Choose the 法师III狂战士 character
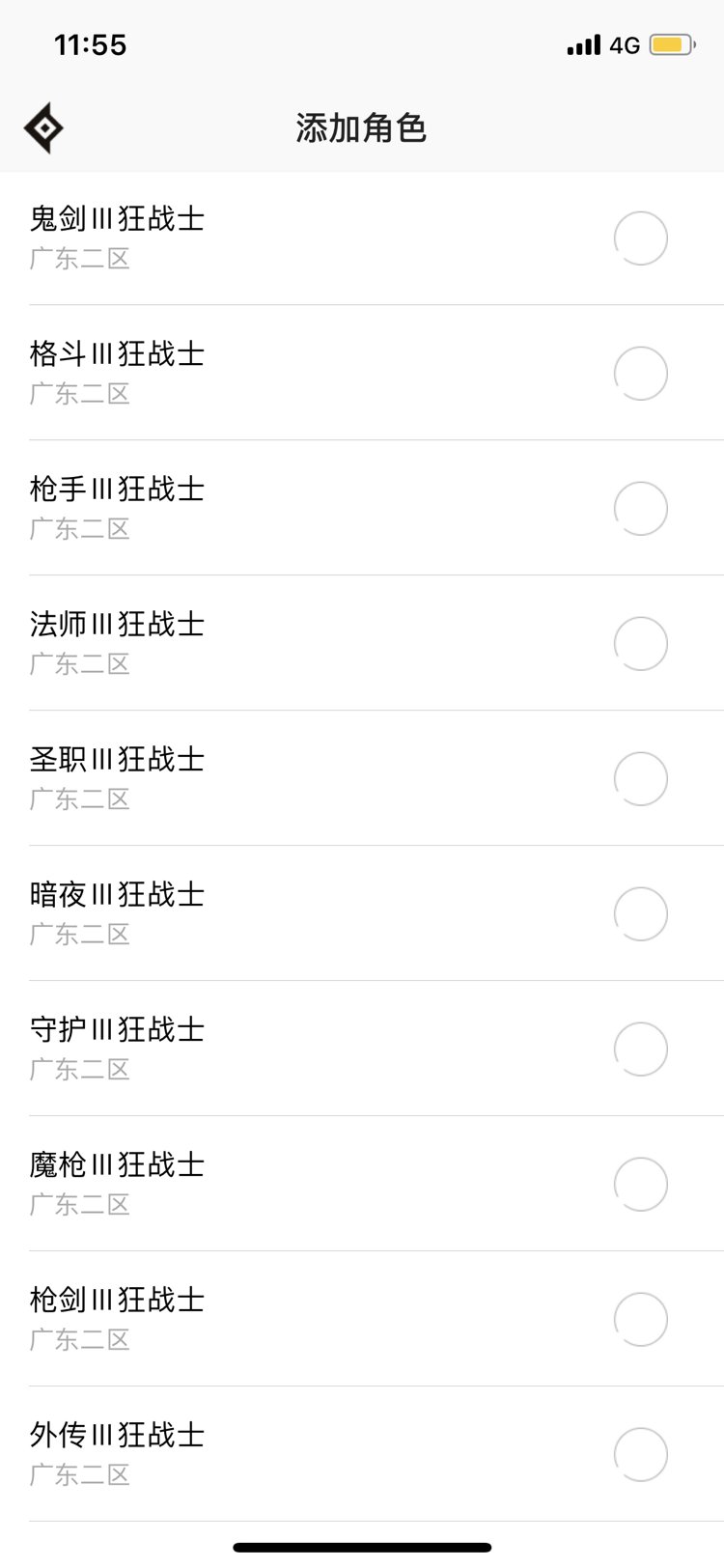The width and height of the screenshot is (724, 1568). (362, 643)
